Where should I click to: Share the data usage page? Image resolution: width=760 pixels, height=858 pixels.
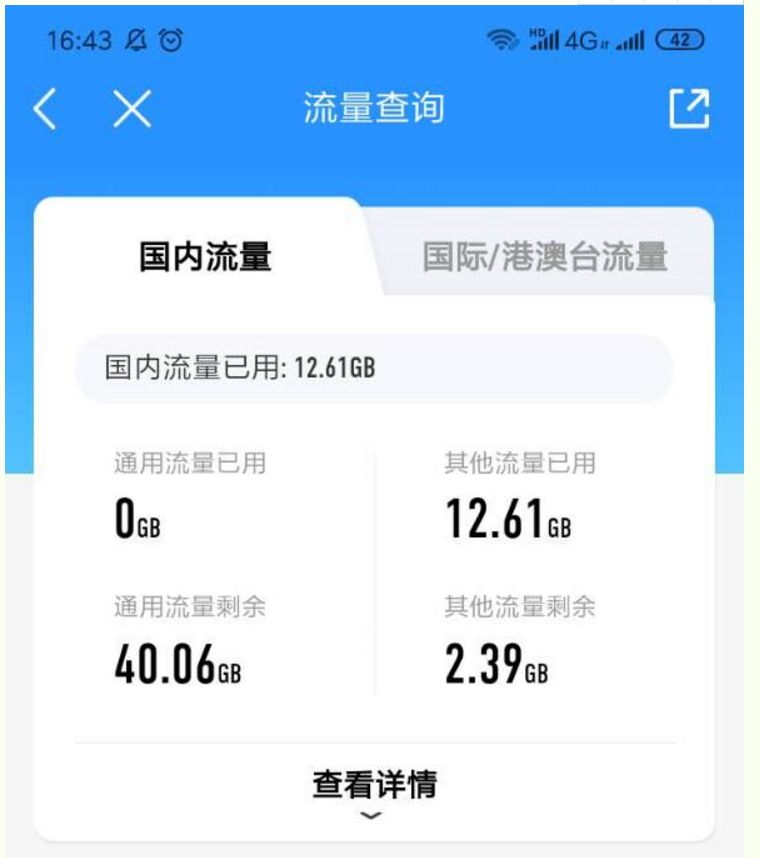688,108
